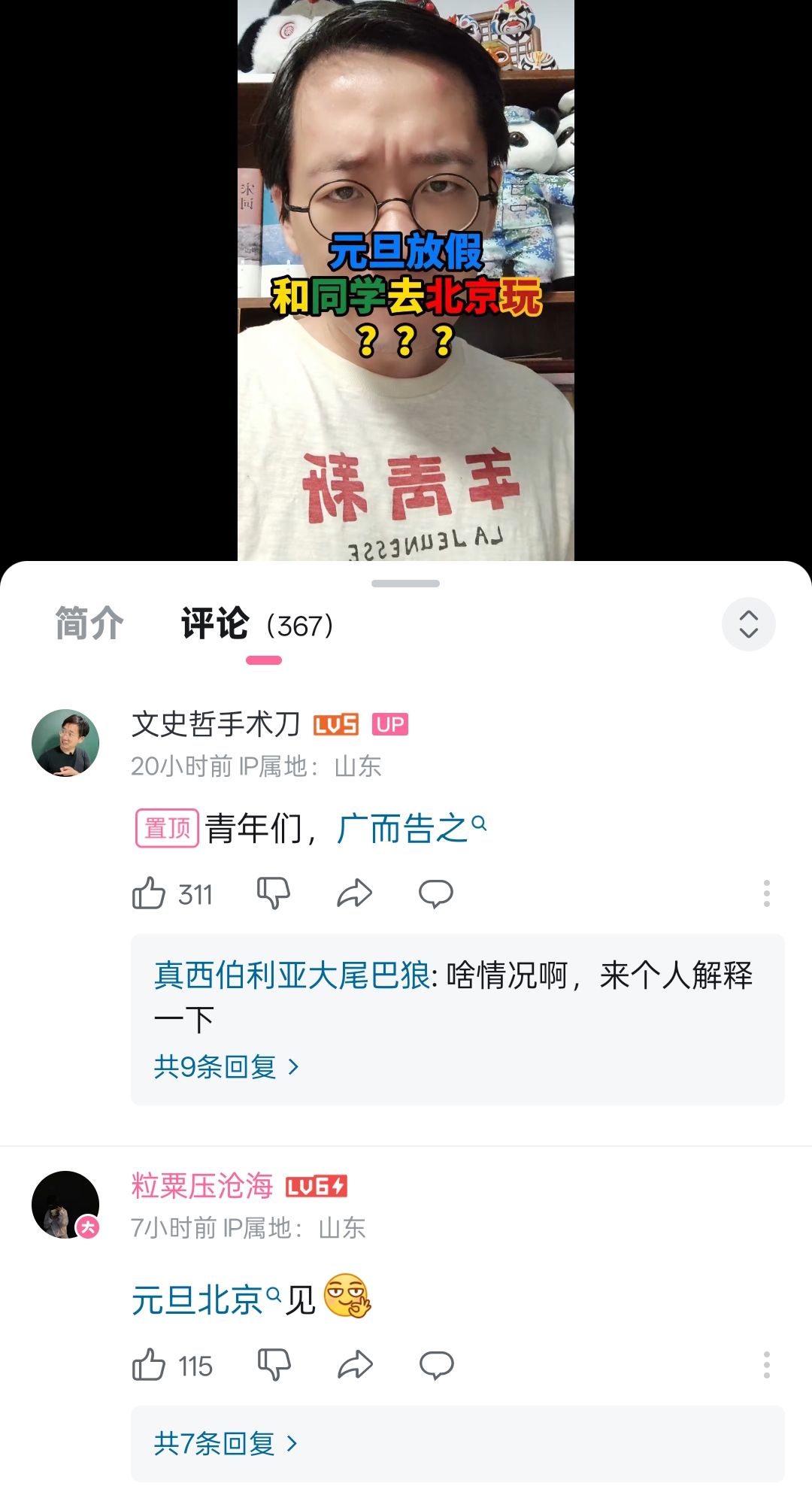Switch to the 简介 tab
812x1486 pixels.
(x=89, y=624)
